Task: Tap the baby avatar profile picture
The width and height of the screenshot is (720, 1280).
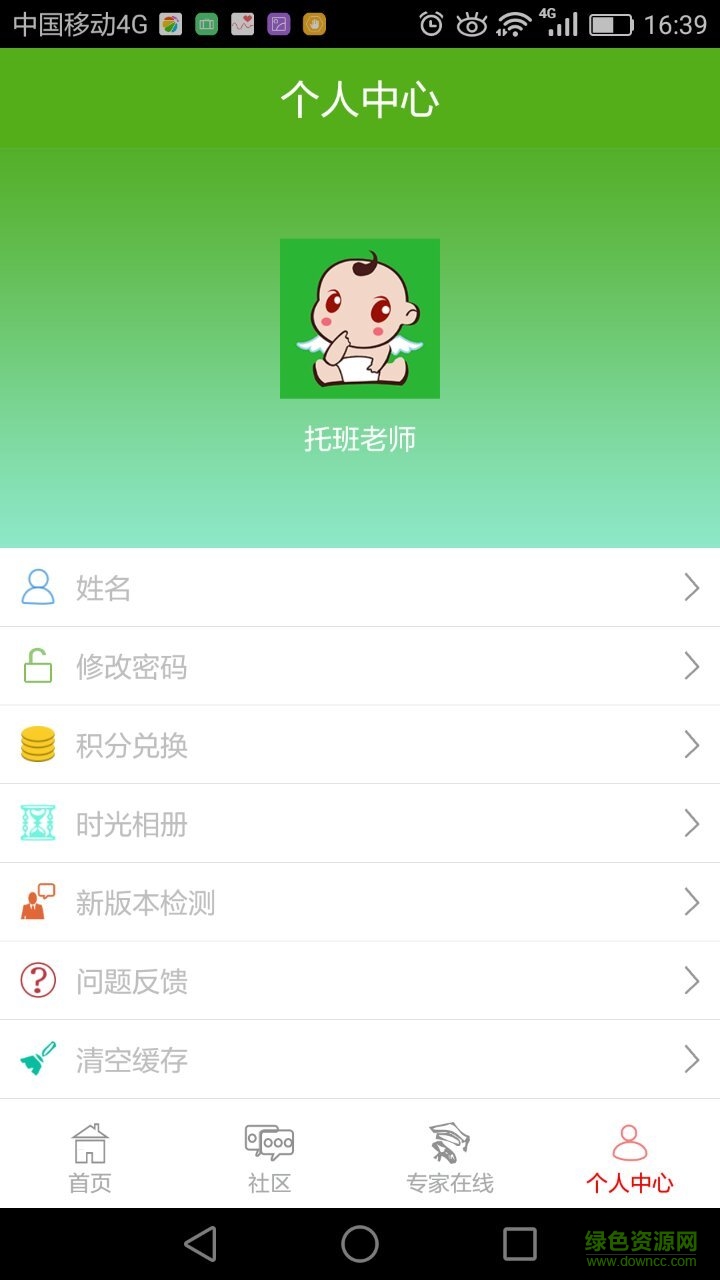Action: point(360,319)
